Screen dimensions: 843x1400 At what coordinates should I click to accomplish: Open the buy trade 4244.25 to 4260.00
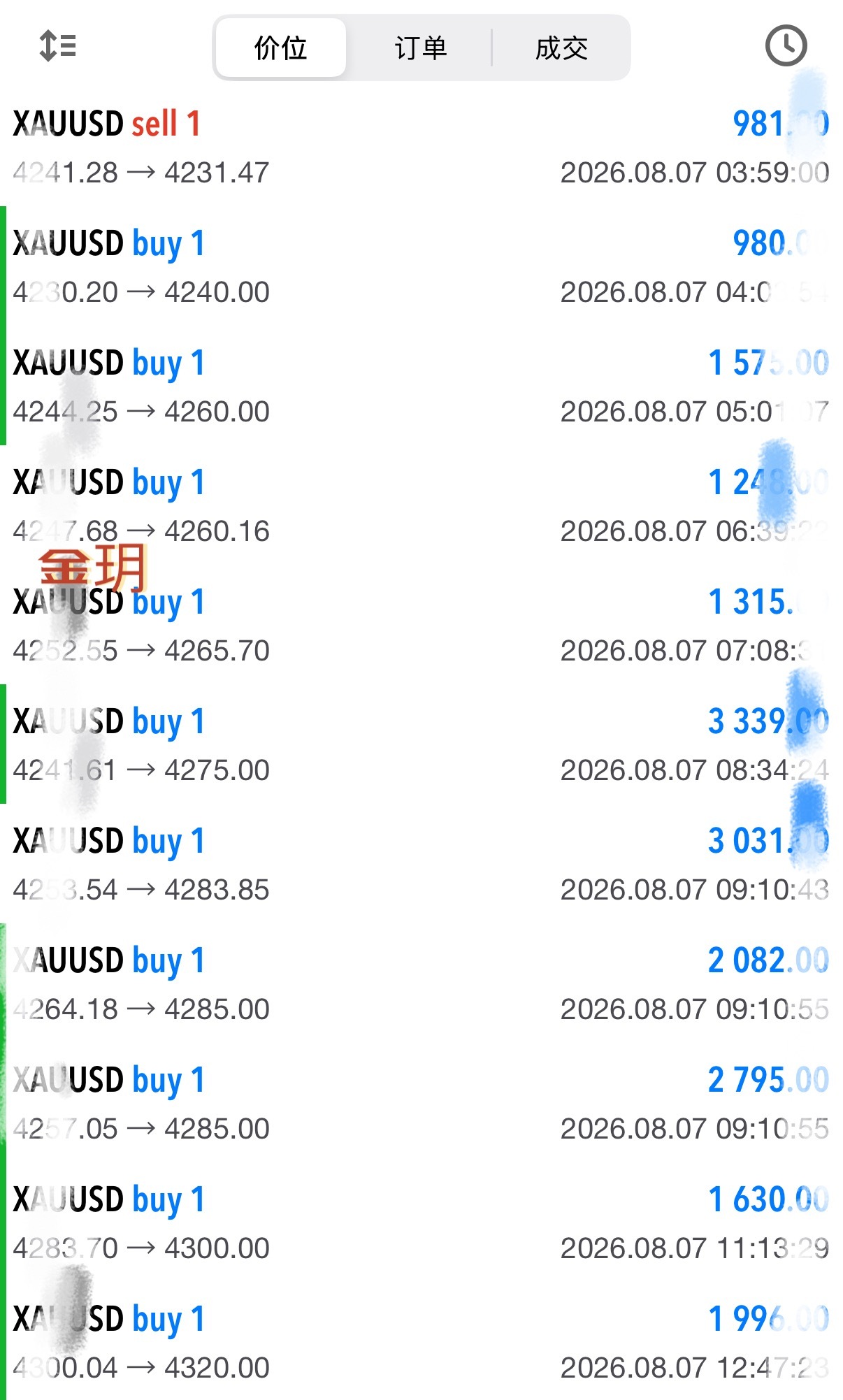click(421, 386)
